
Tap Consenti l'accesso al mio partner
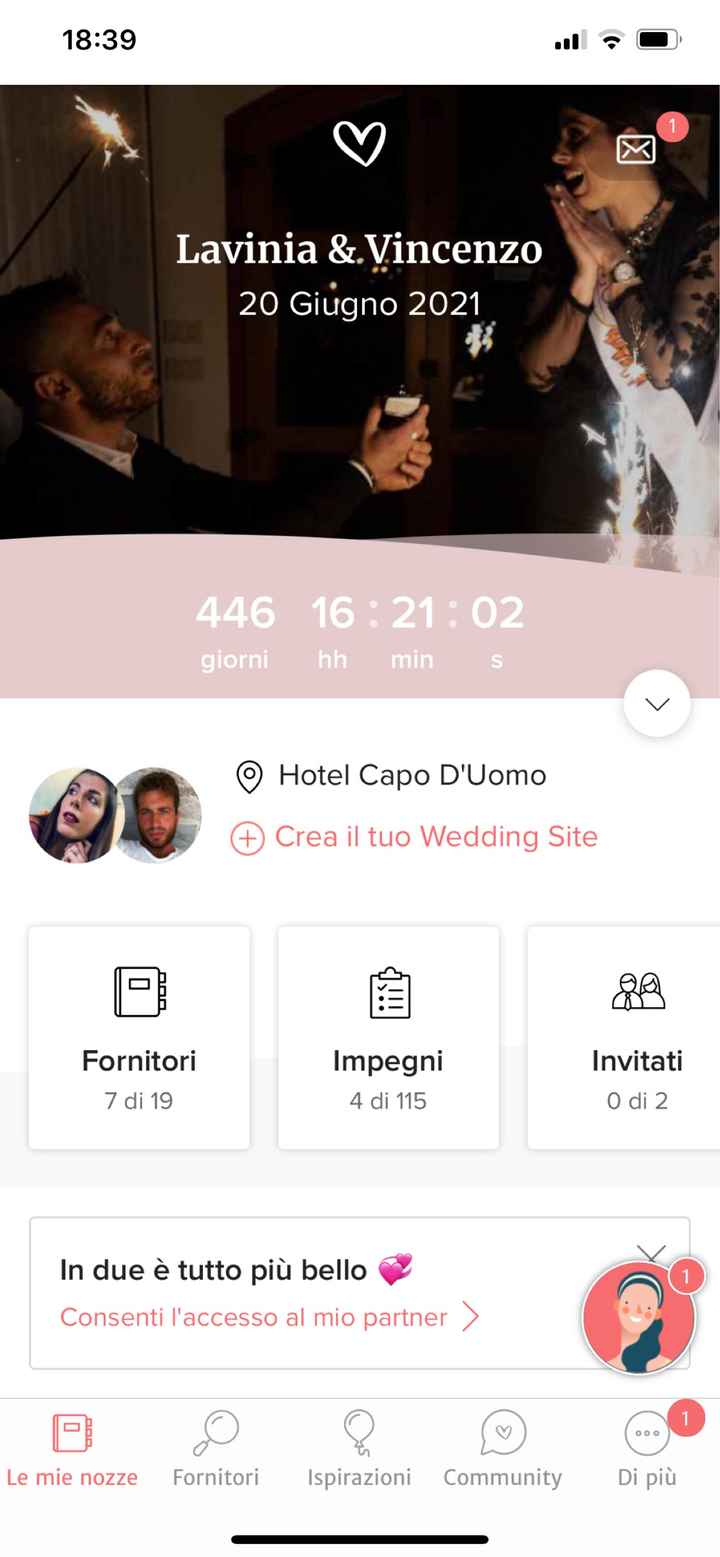253,1318
